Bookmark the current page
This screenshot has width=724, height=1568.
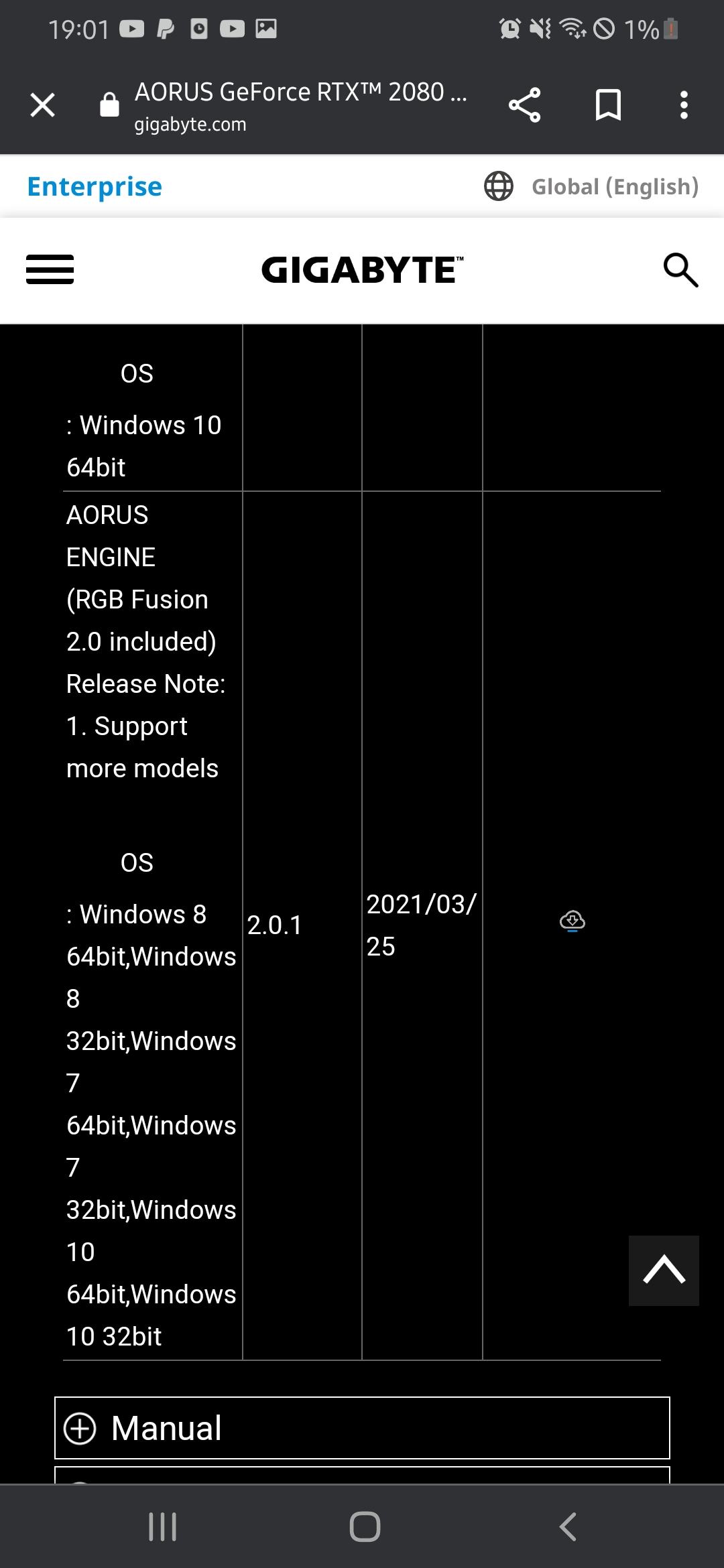(608, 105)
